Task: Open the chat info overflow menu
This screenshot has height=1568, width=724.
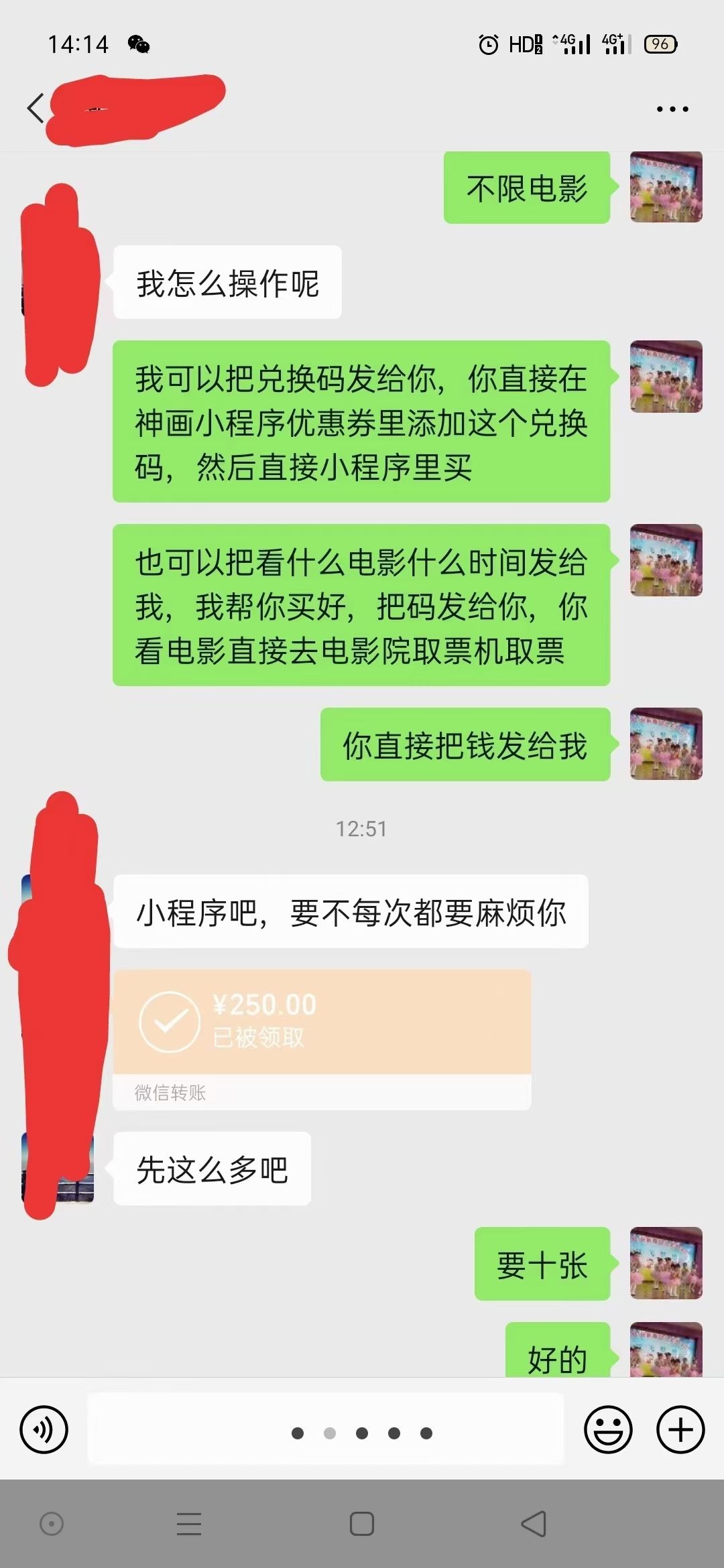Action: click(672, 109)
